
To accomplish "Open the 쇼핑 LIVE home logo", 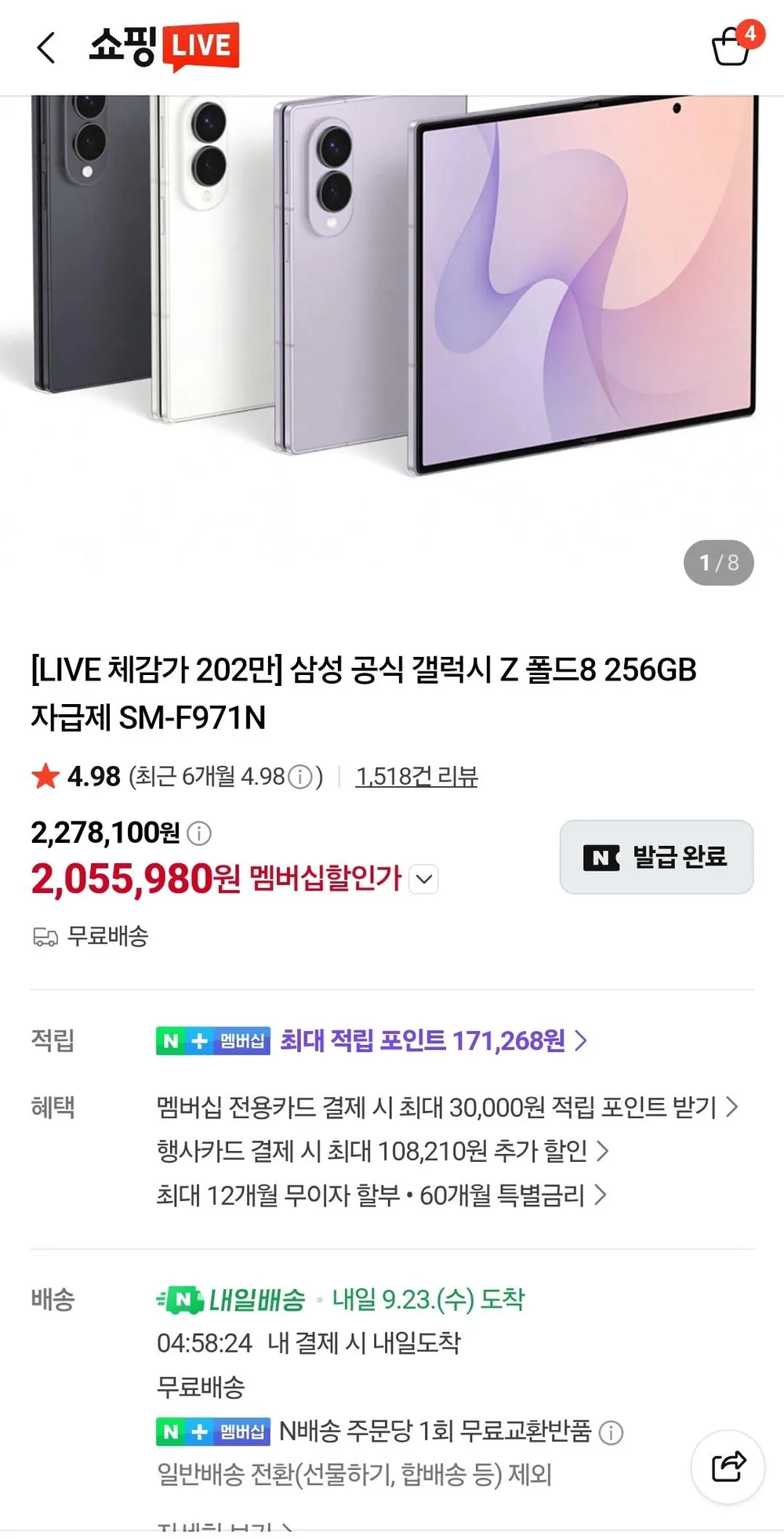I will [164, 46].
